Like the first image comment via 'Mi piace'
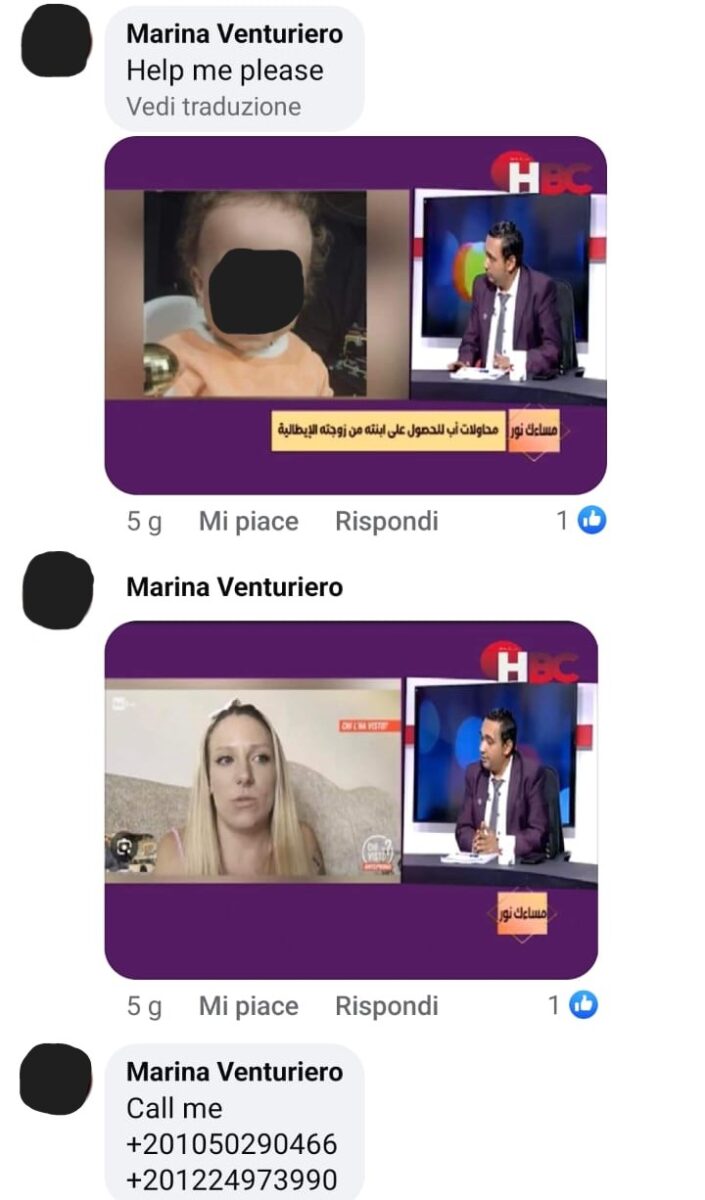Image resolution: width=705 pixels, height=1200 pixels. coord(248,521)
